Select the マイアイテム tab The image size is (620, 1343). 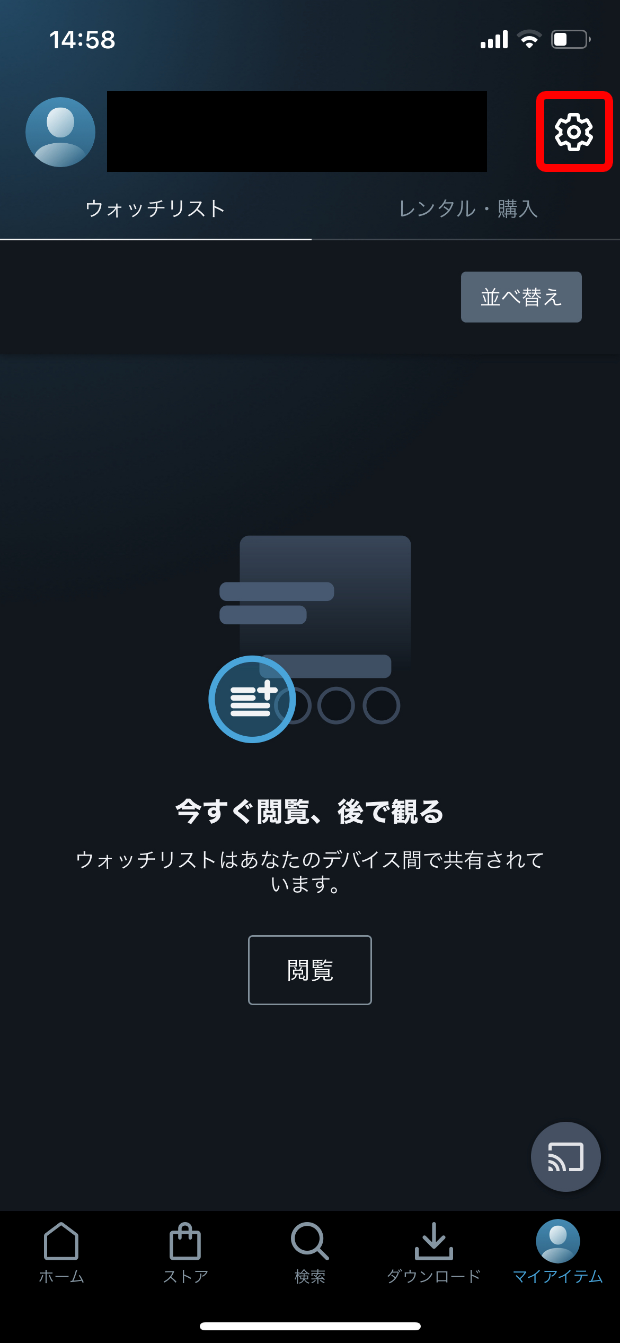(x=558, y=1253)
